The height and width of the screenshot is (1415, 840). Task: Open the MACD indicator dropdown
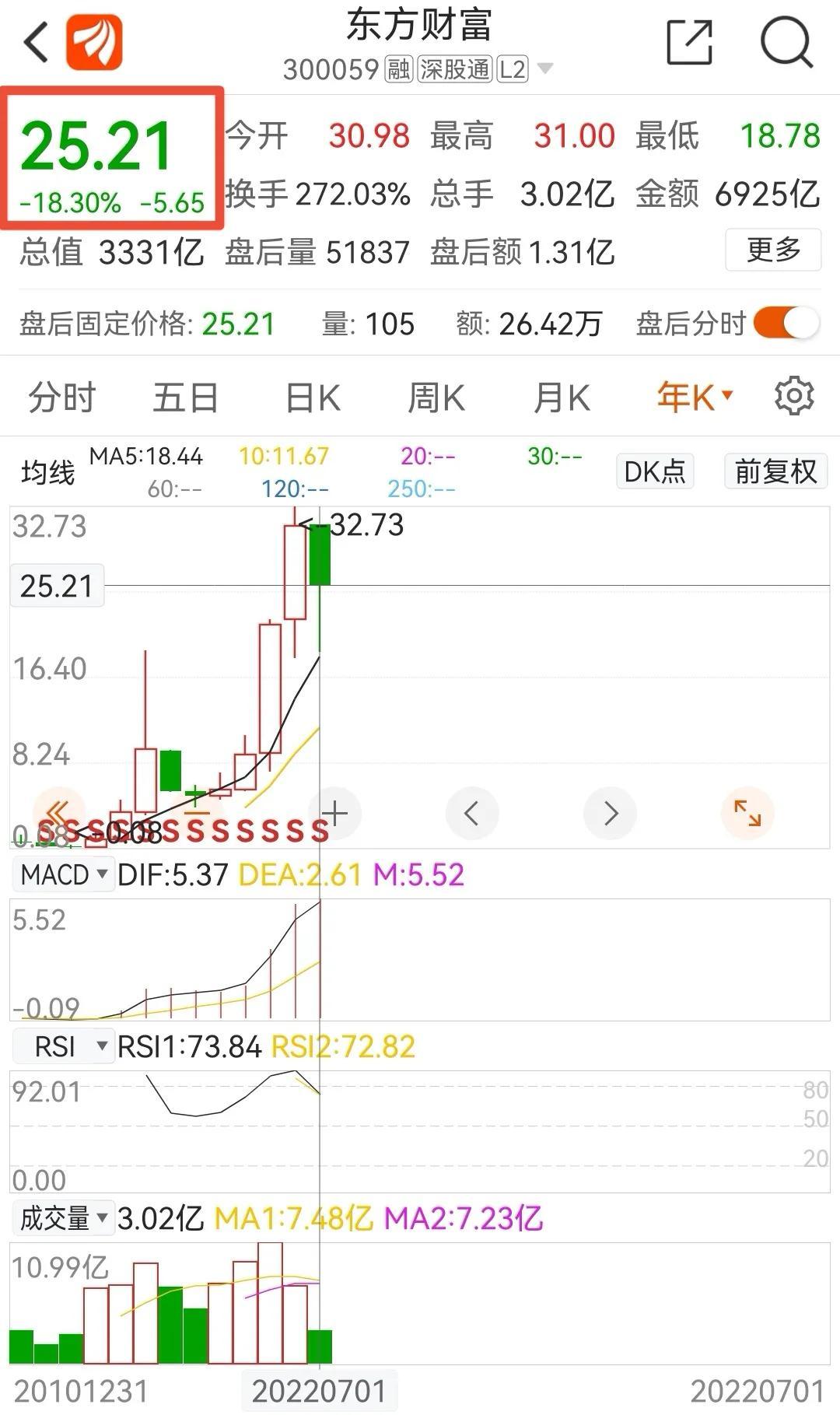pyautogui.click(x=64, y=874)
